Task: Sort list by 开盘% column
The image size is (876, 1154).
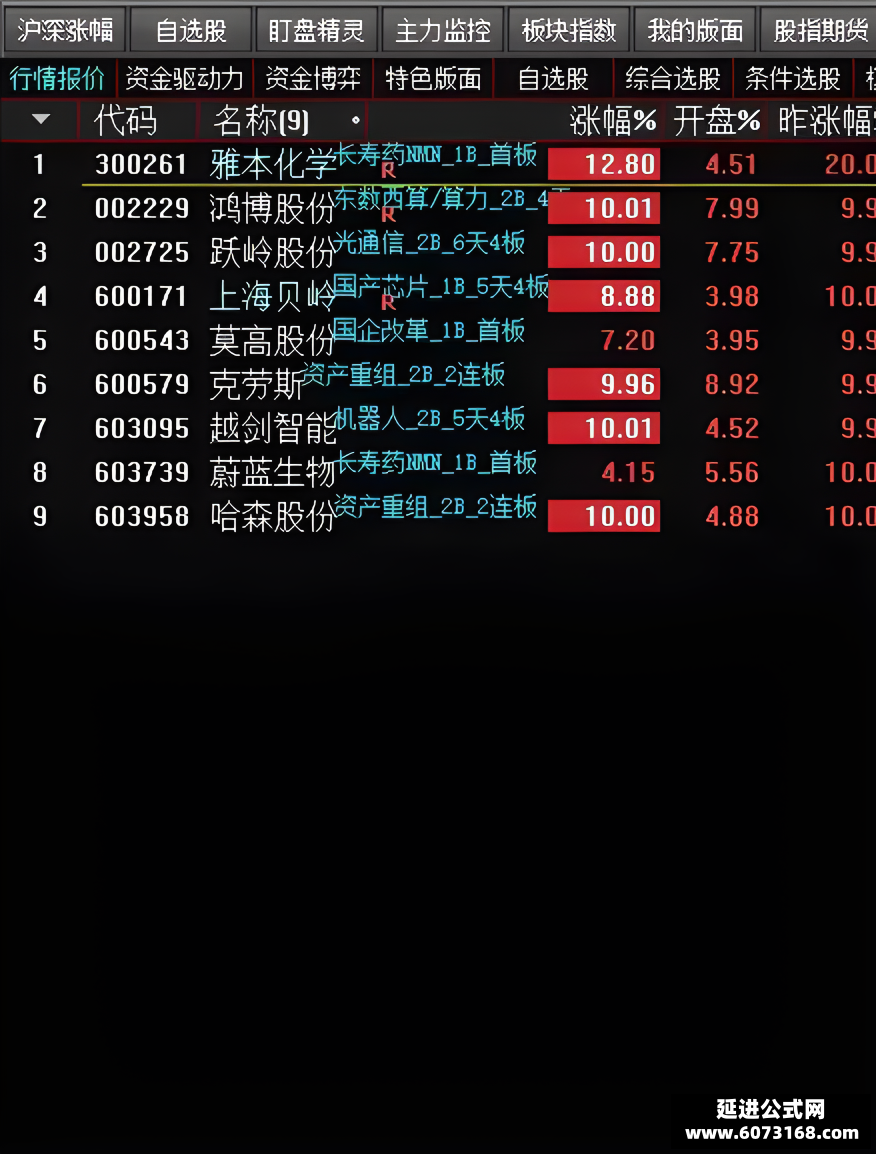Action: pyautogui.click(x=716, y=121)
